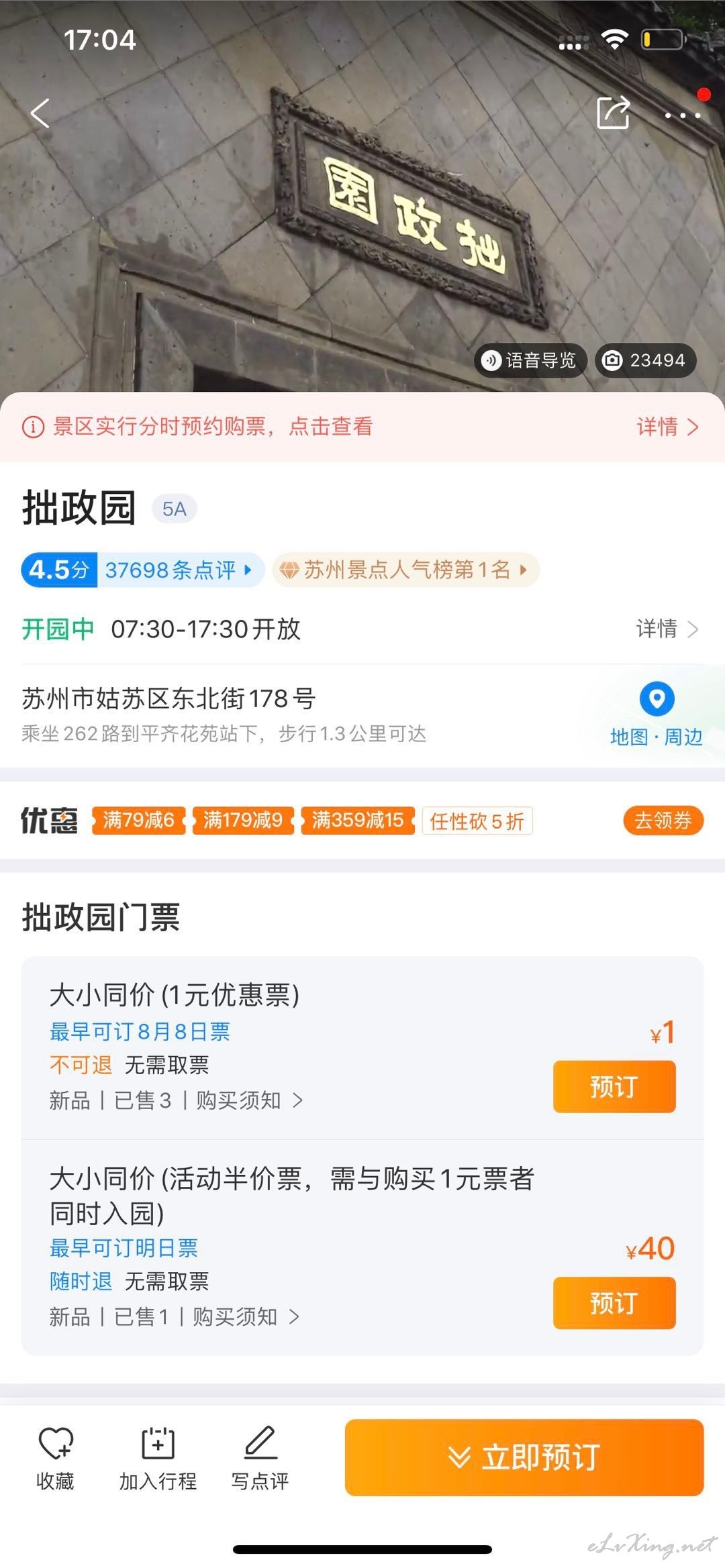This screenshot has width=725, height=1568.
Task: Open 苏州景点人气榜第1名 ranking
Action: pos(406,570)
